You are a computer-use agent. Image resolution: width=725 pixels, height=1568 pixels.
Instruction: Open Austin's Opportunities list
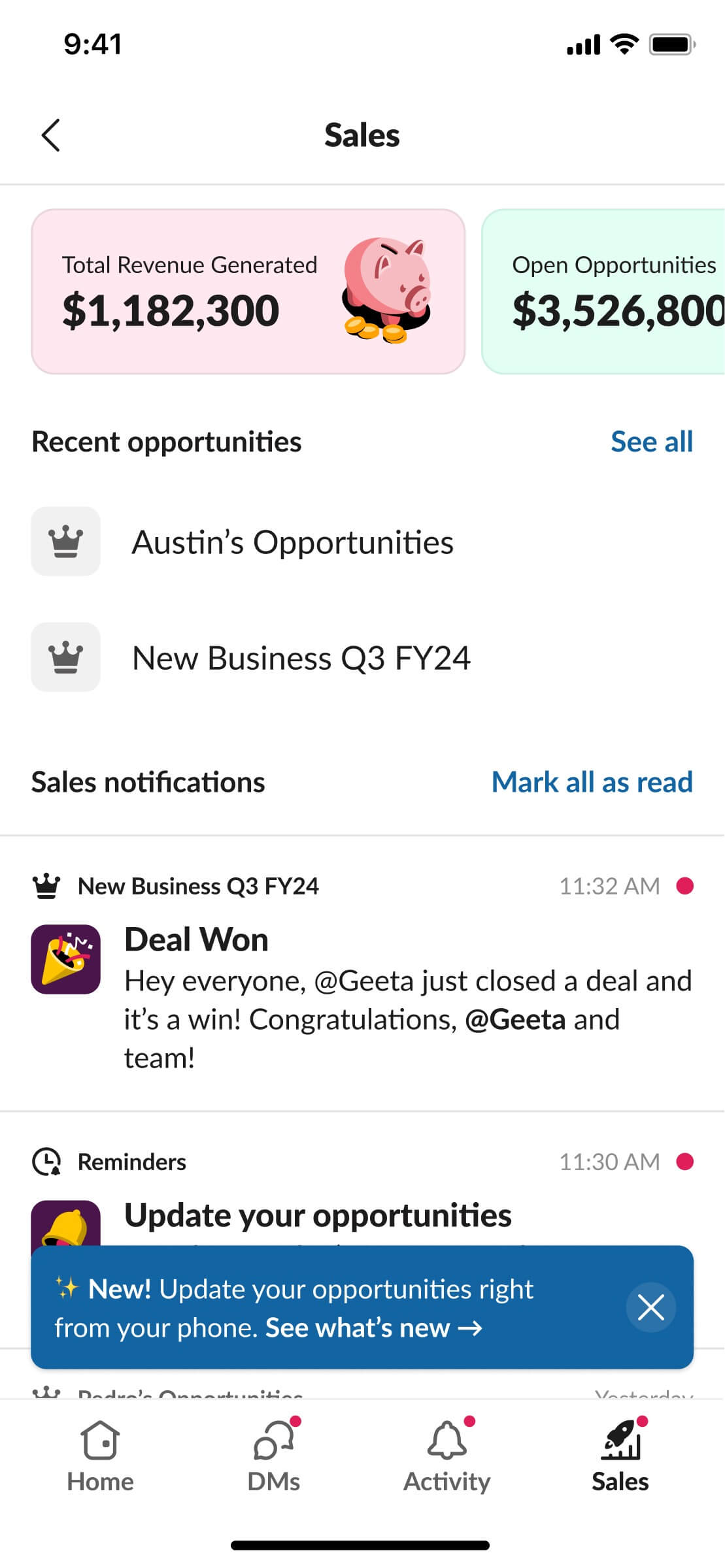click(x=362, y=542)
